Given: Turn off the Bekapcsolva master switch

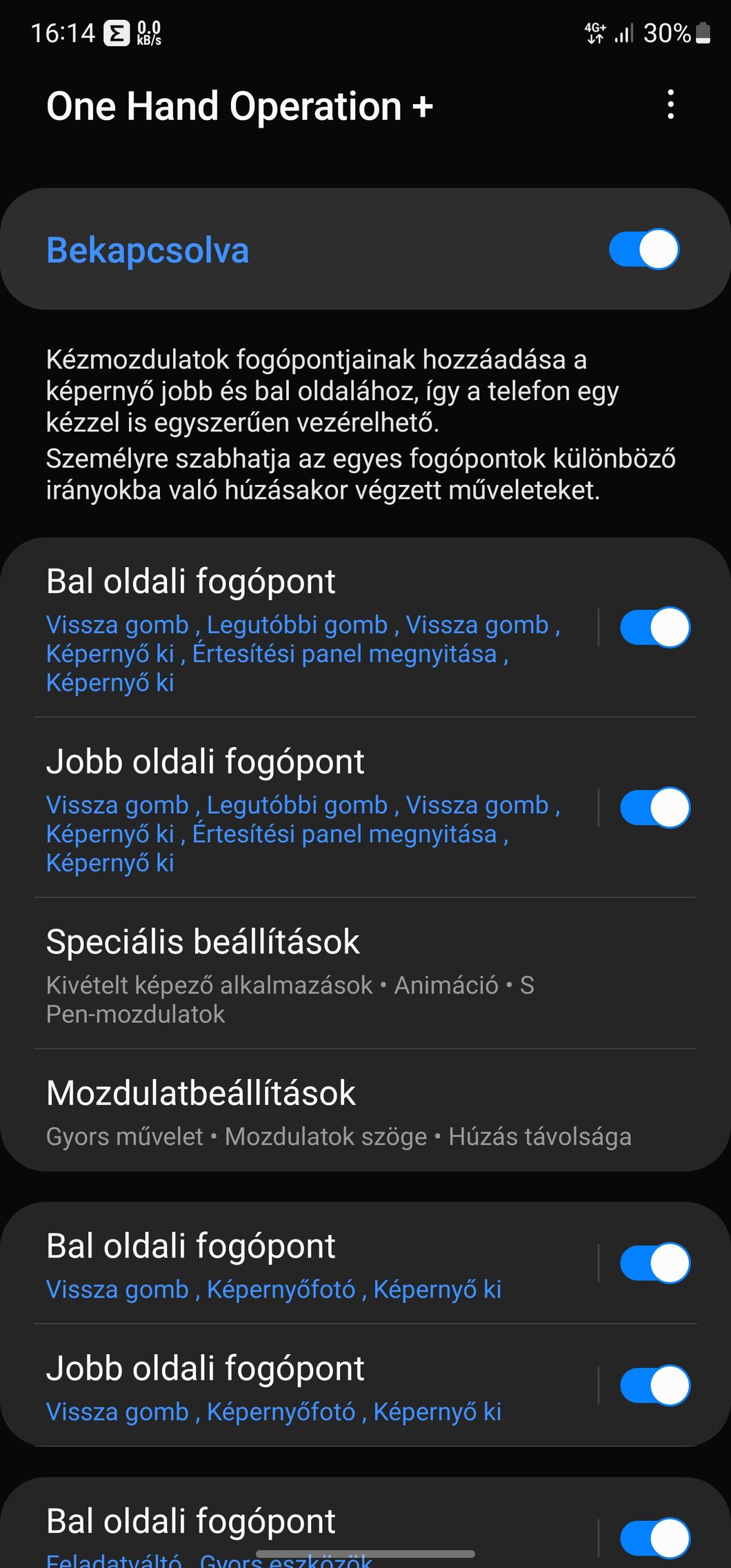Looking at the screenshot, I should [x=644, y=249].
